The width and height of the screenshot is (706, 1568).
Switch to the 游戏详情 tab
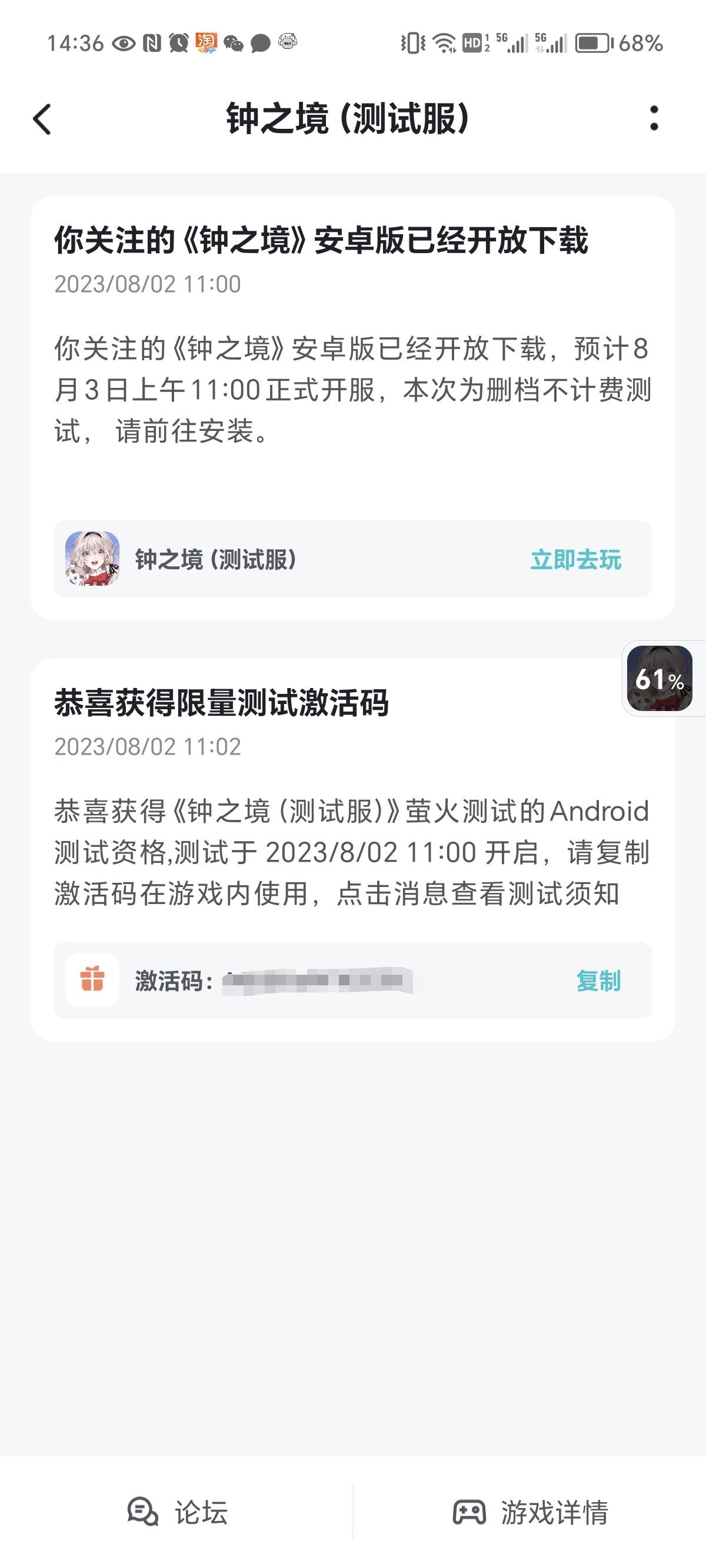coord(557,1510)
